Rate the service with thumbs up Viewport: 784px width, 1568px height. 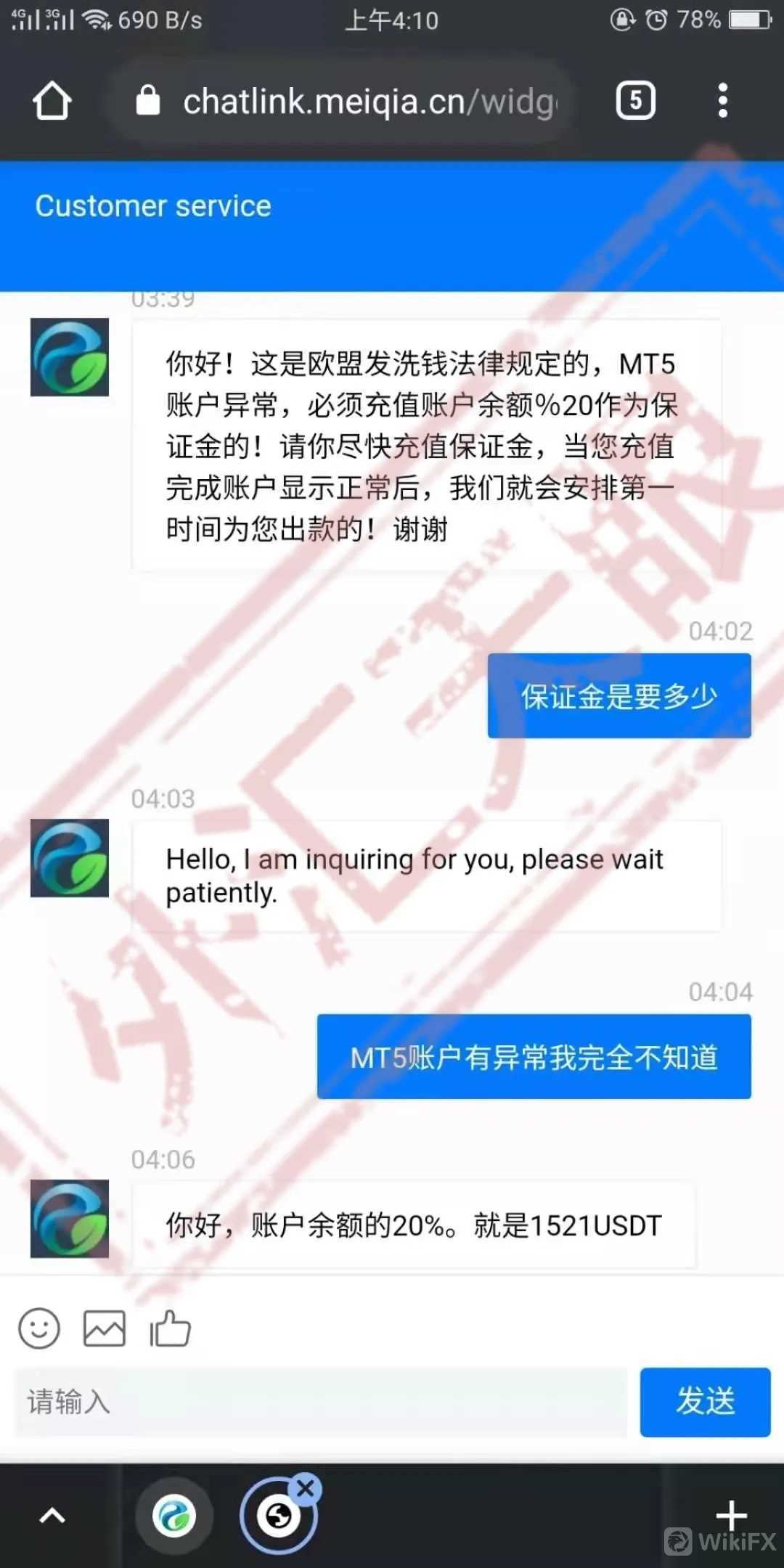(170, 1328)
